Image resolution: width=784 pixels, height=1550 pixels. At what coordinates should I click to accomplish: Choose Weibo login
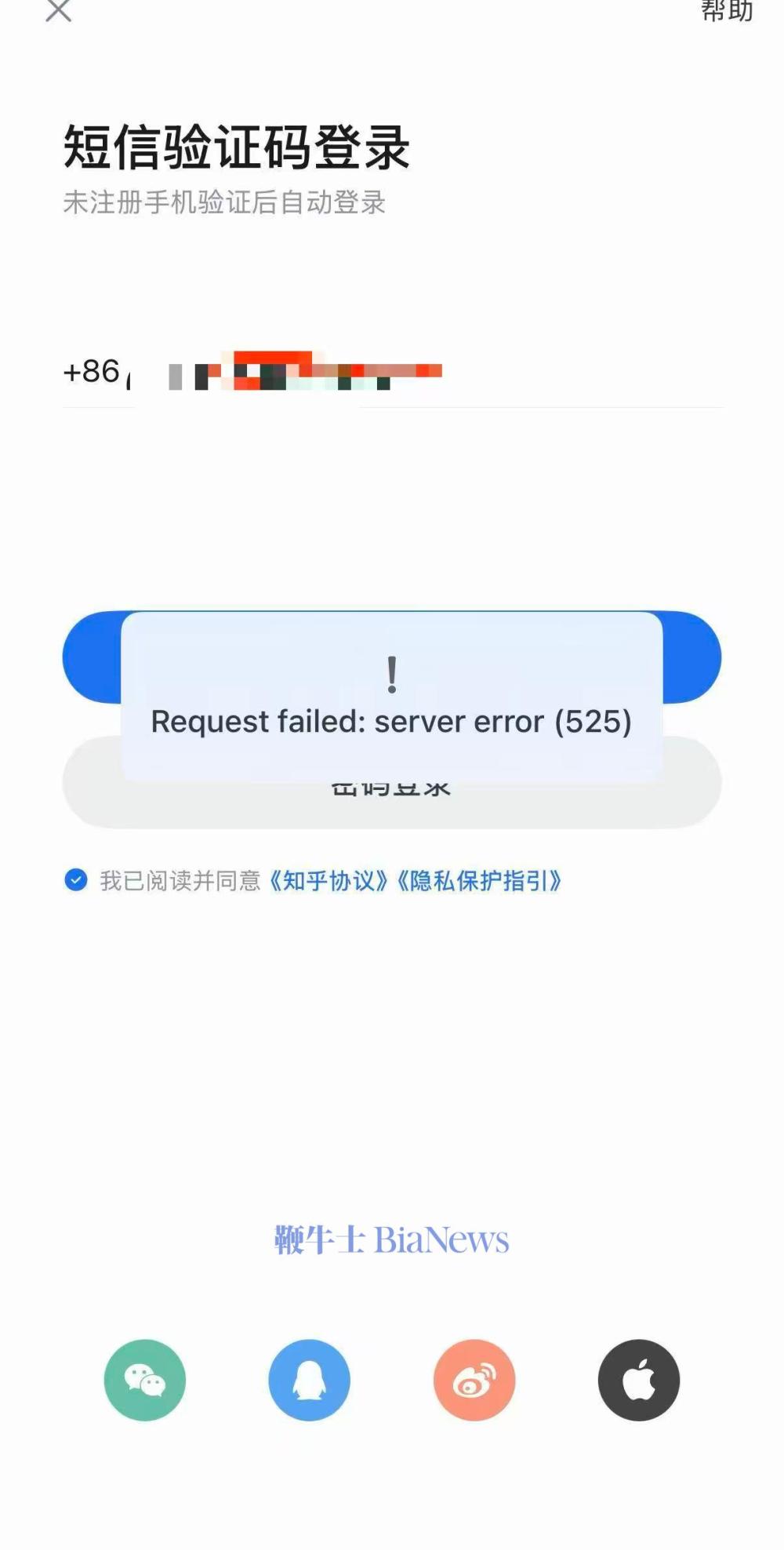(474, 1380)
